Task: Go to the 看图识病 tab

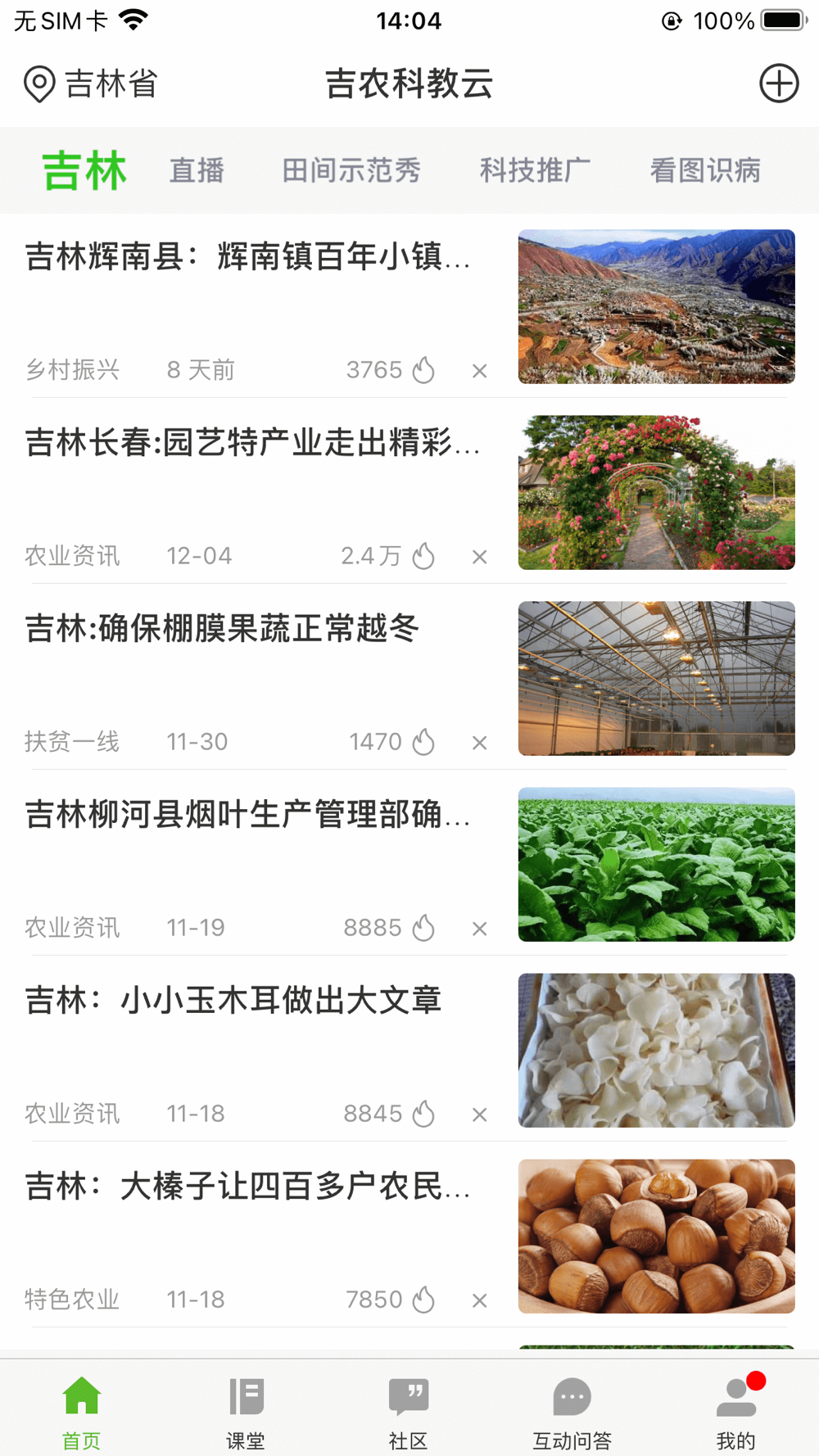Action: (705, 170)
